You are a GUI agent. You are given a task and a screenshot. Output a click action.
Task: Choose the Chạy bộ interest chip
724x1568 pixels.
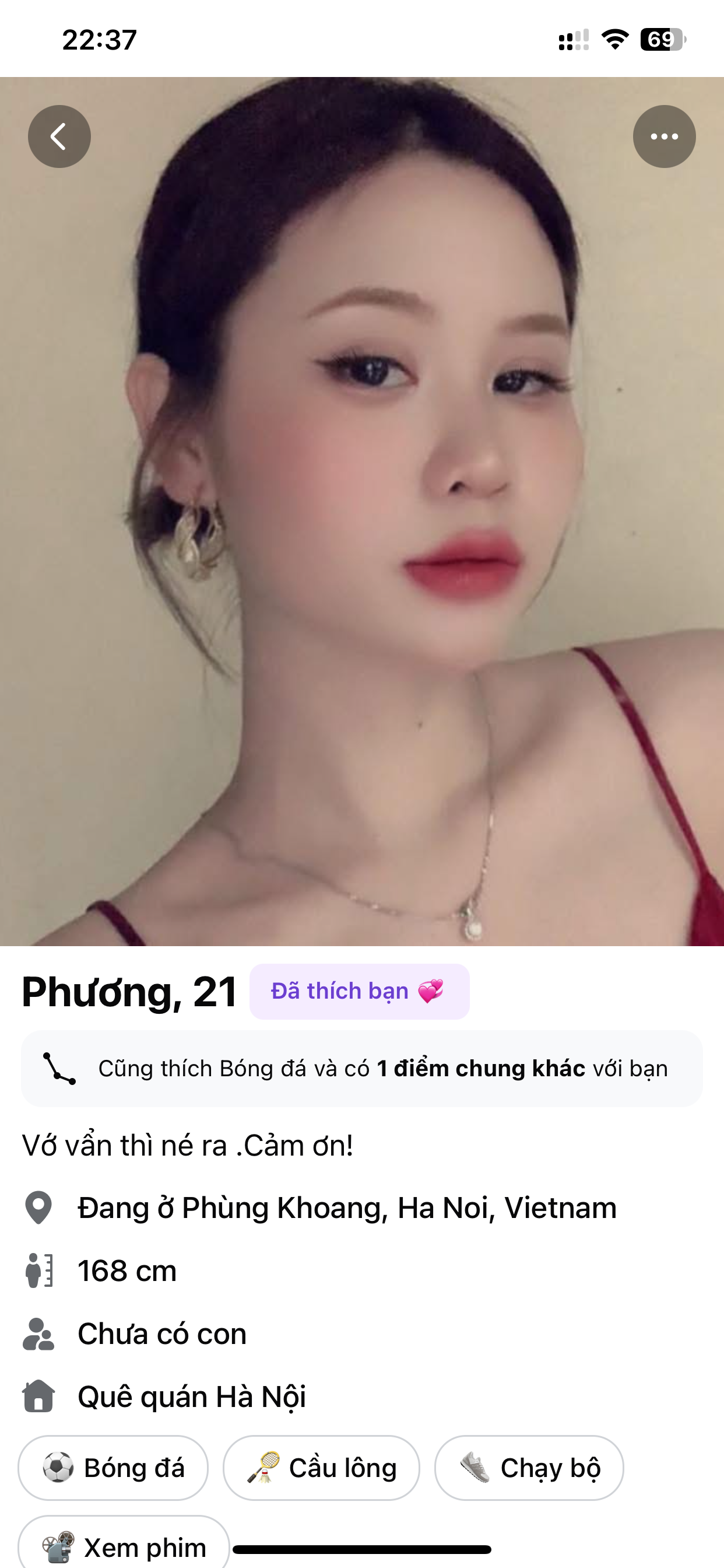[x=529, y=1468]
